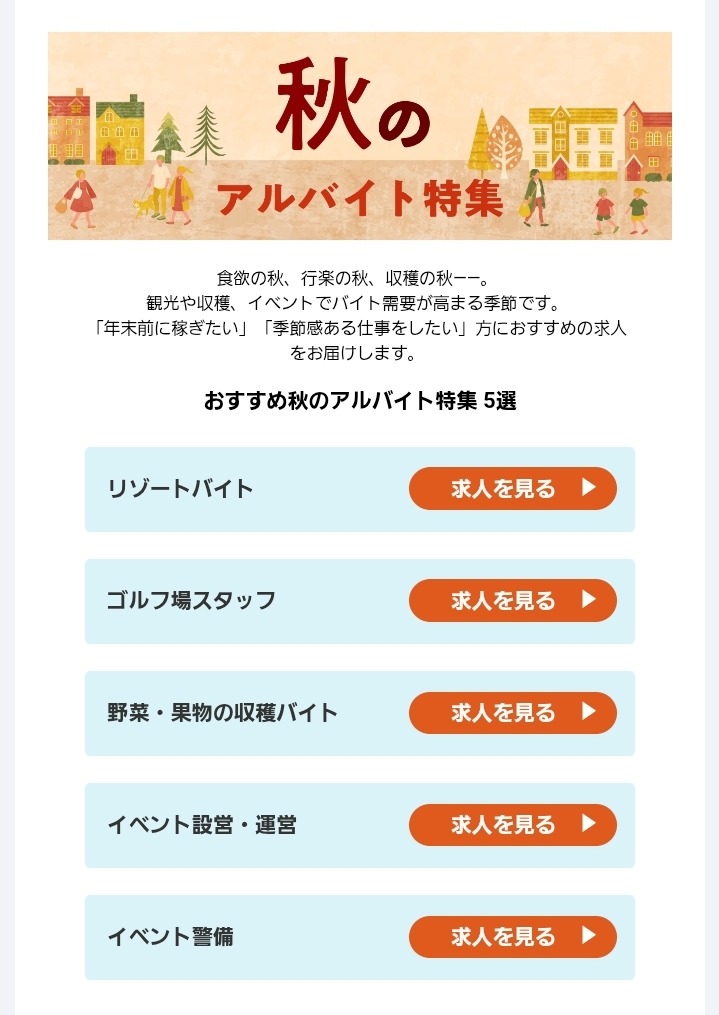Tap 求人を見る next to イベント設営・運営
Image resolution: width=719 pixels, height=1015 pixels.
(x=512, y=825)
